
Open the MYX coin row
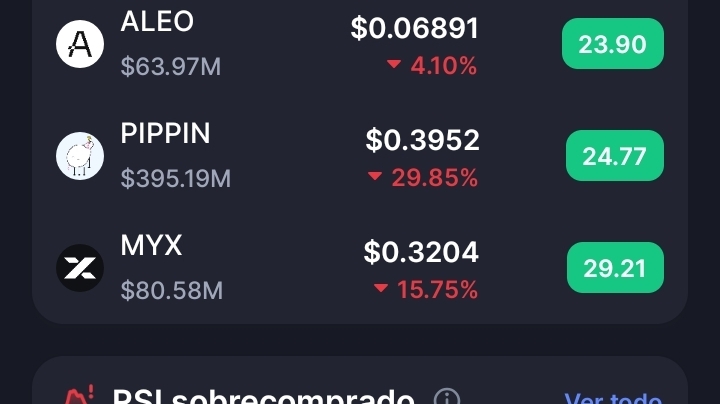300,269
